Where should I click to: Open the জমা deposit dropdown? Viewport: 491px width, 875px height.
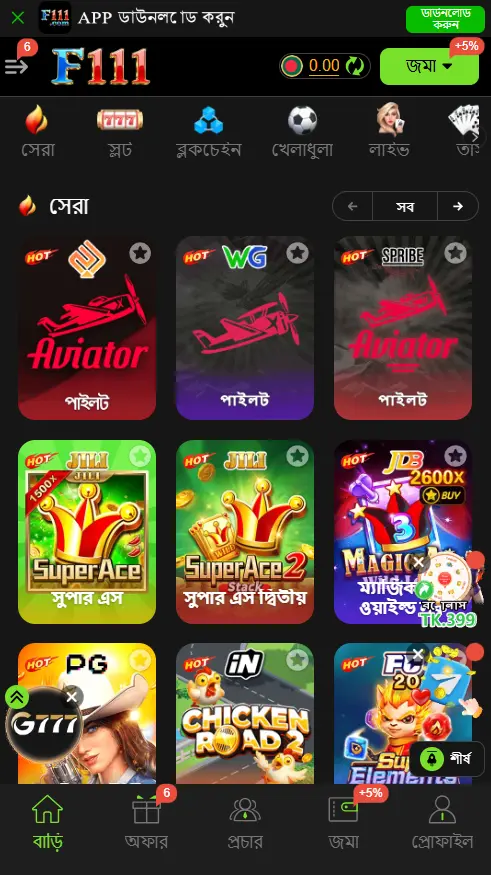pos(429,66)
